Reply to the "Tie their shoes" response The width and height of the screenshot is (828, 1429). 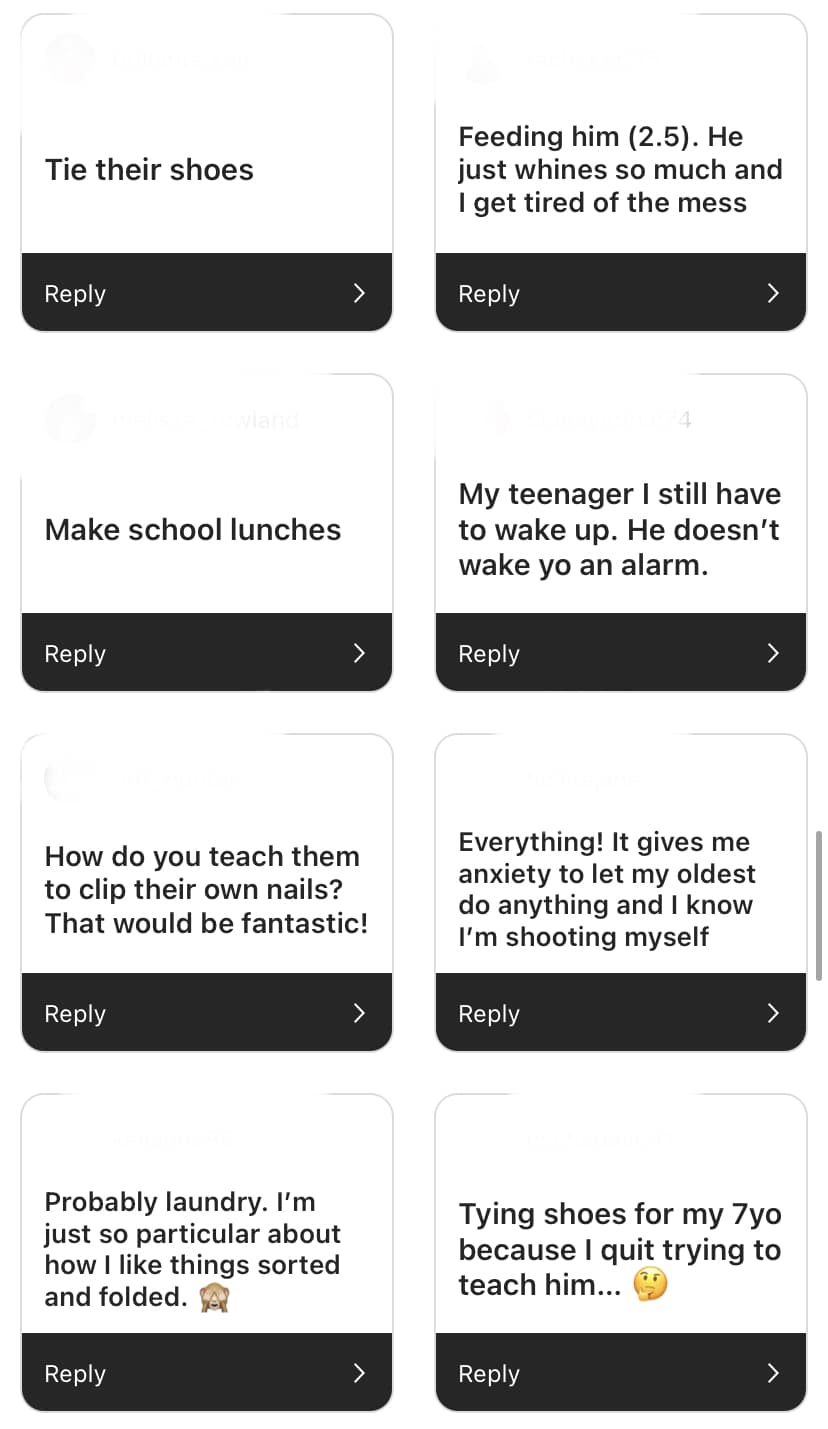[x=206, y=293]
